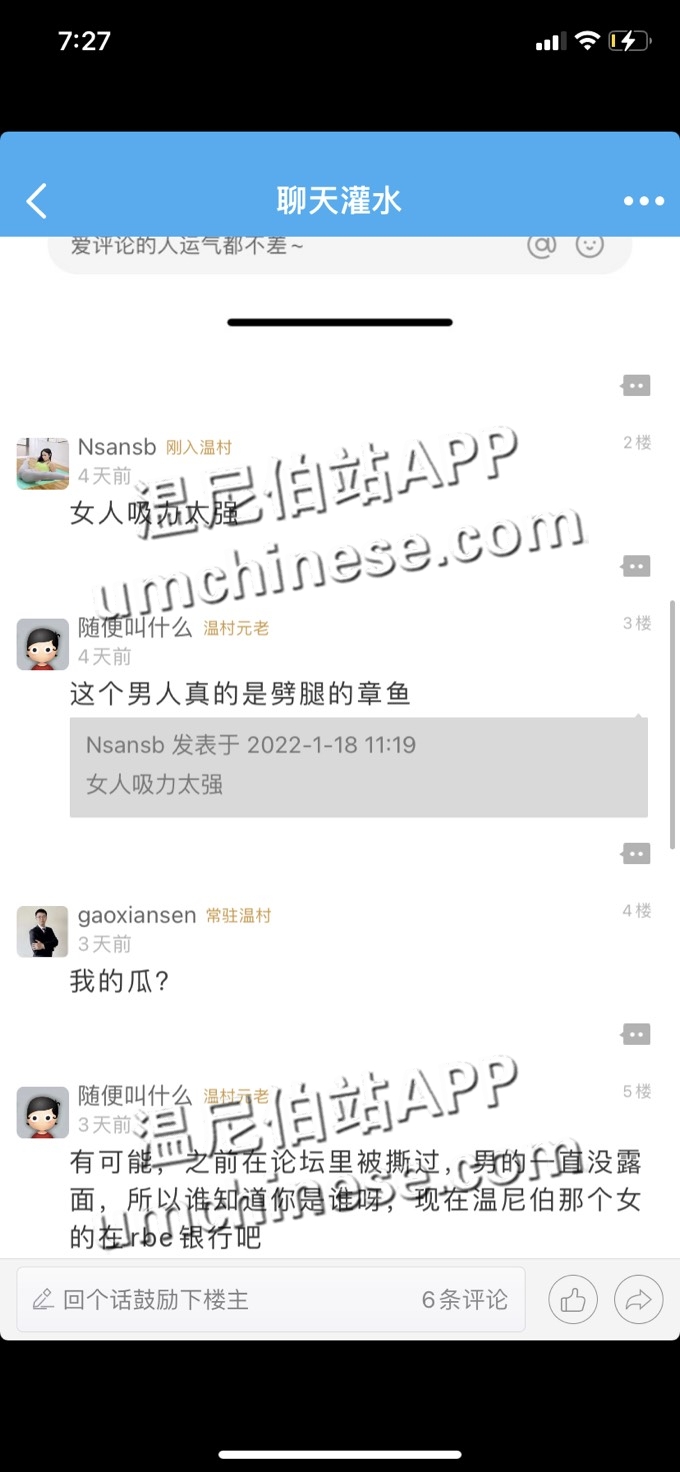Screen dimensions: 680x1472
Task: Tap the username gaoxiansen
Action: point(137,915)
